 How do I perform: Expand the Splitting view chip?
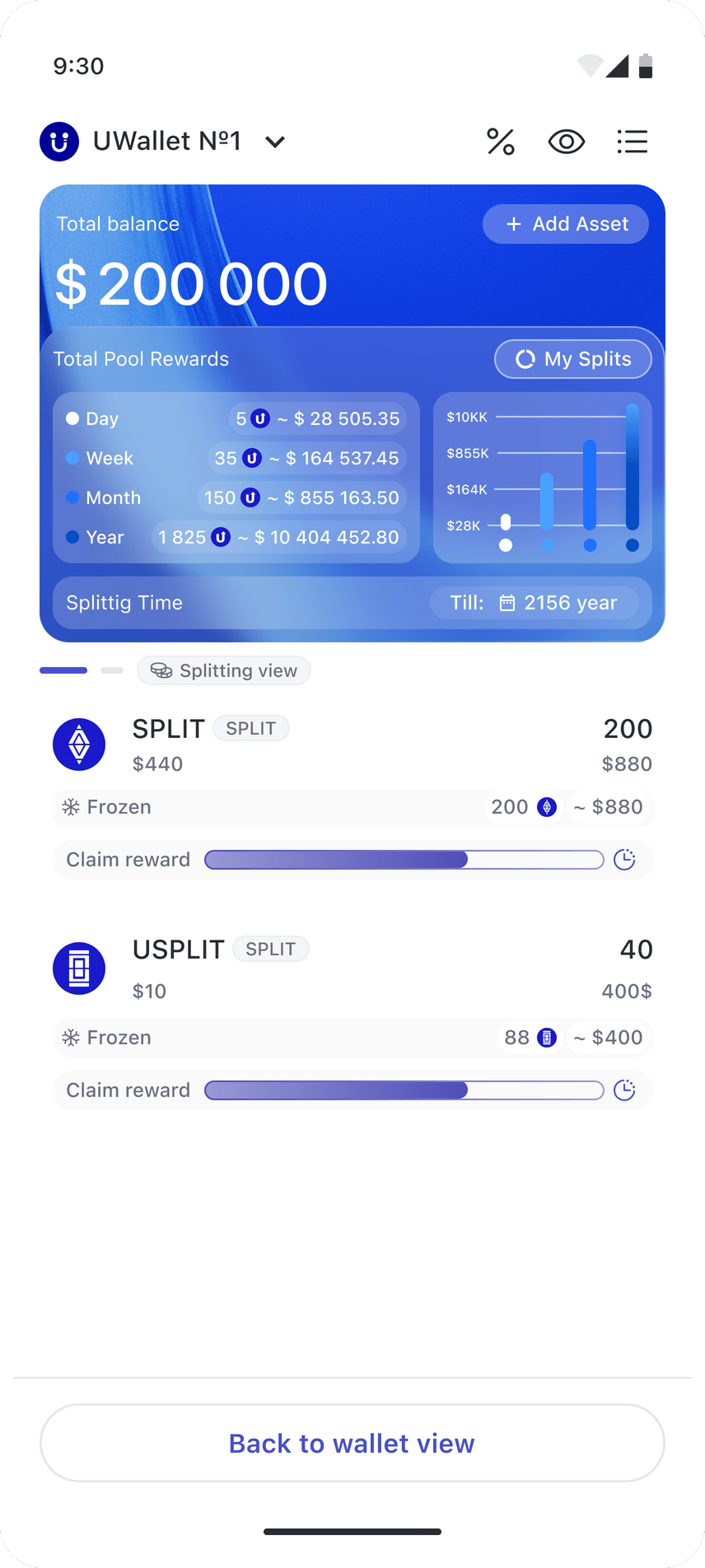[x=223, y=670]
